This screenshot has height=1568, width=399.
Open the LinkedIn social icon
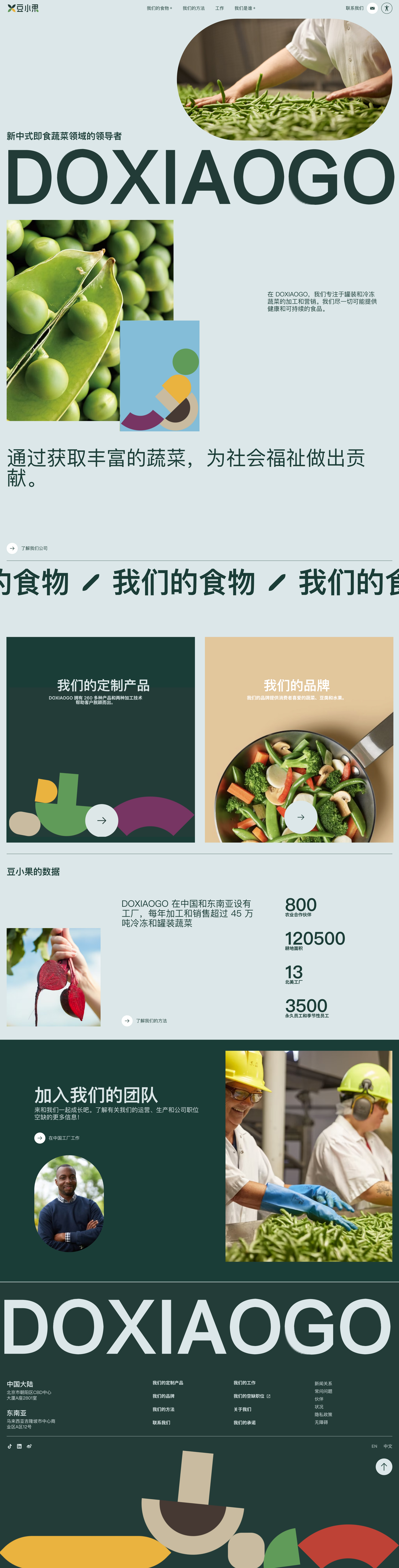[x=19, y=1446]
